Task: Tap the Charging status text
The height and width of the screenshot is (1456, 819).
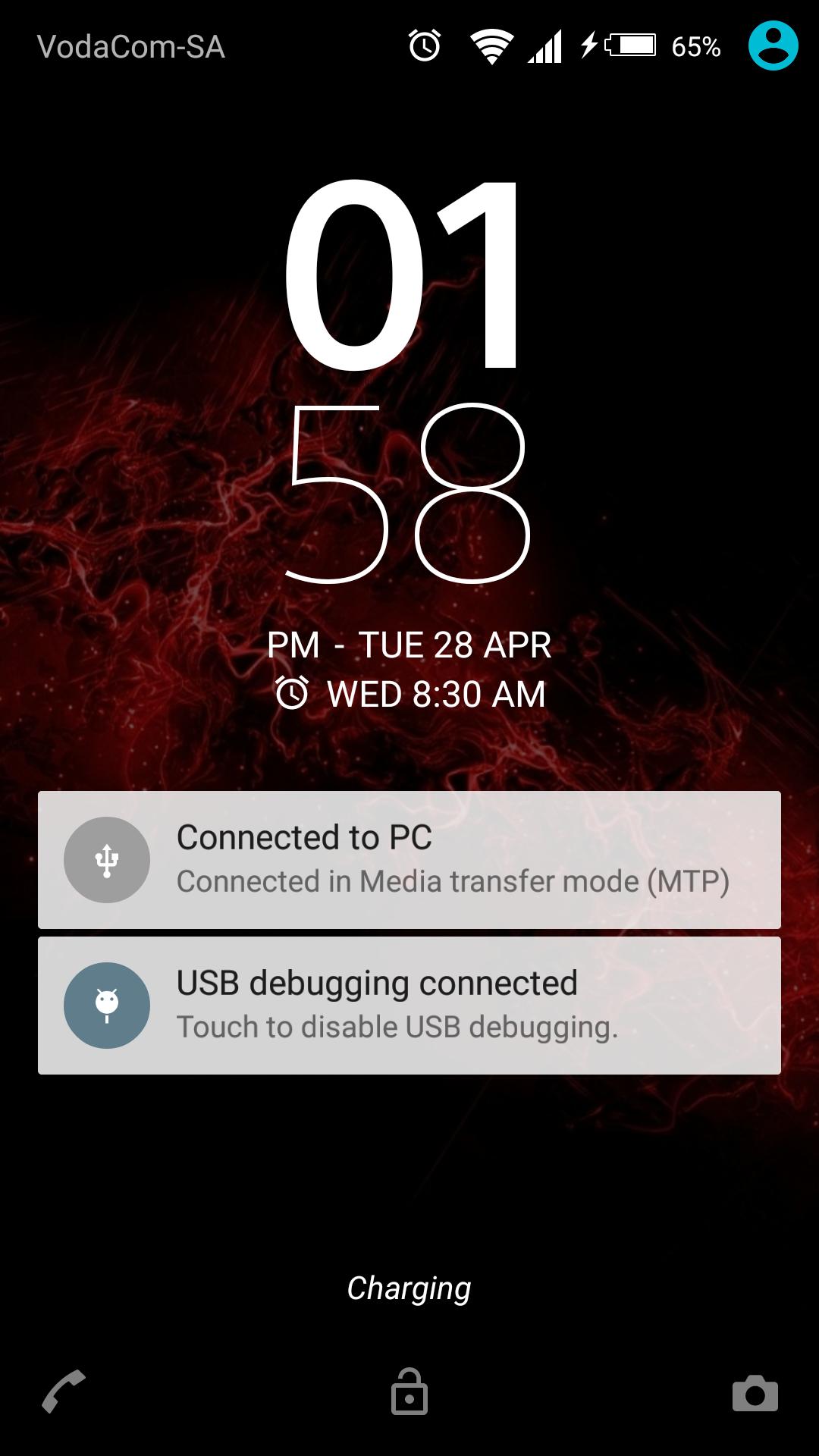Action: (x=409, y=1287)
